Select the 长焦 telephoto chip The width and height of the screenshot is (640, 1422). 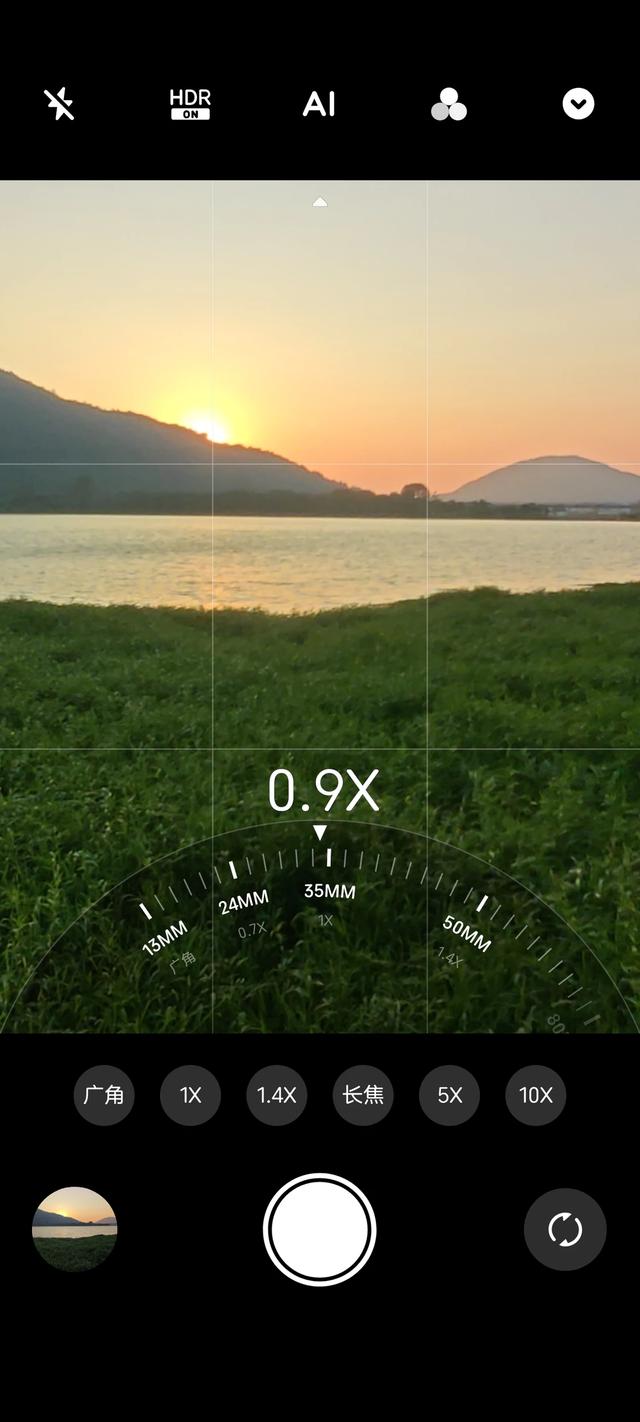pos(363,1095)
